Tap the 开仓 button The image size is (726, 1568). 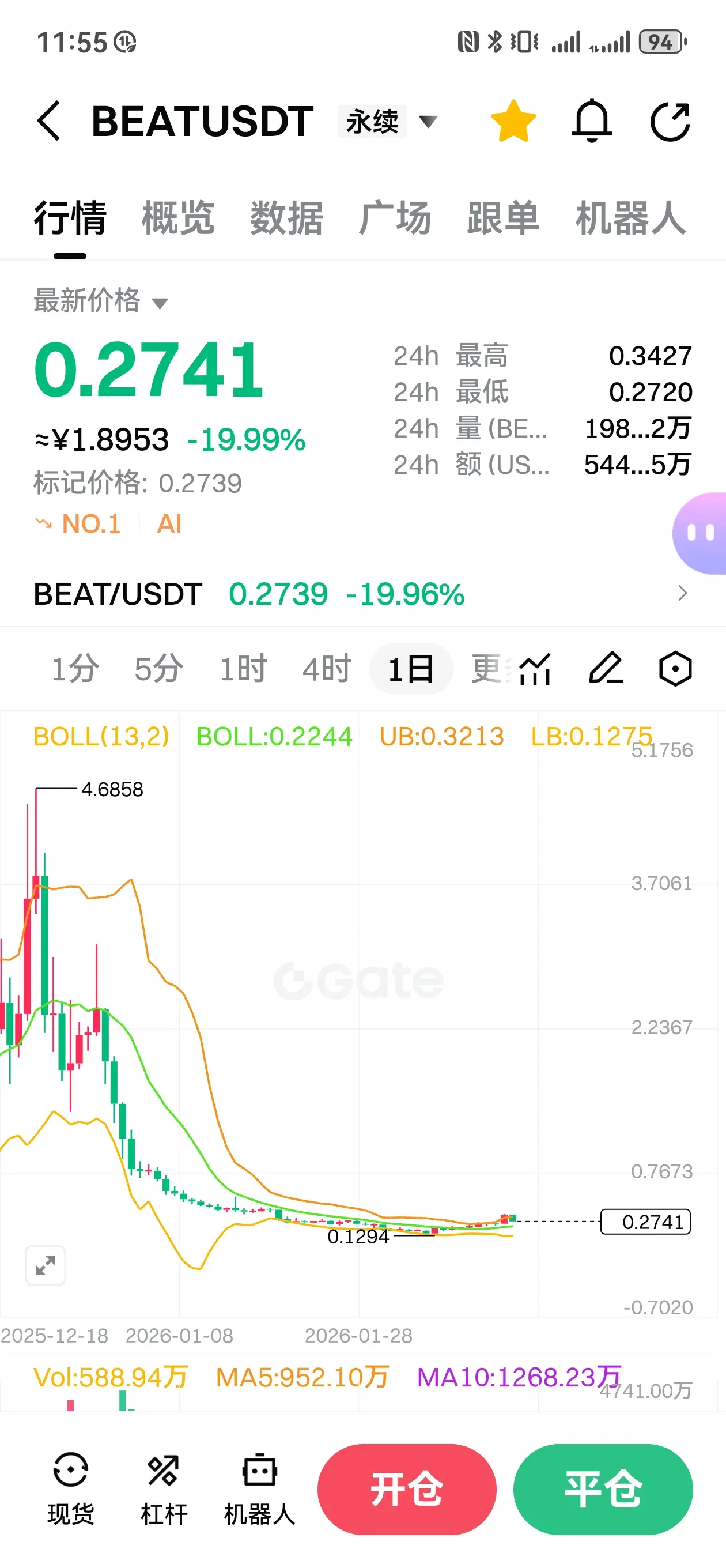click(407, 1489)
